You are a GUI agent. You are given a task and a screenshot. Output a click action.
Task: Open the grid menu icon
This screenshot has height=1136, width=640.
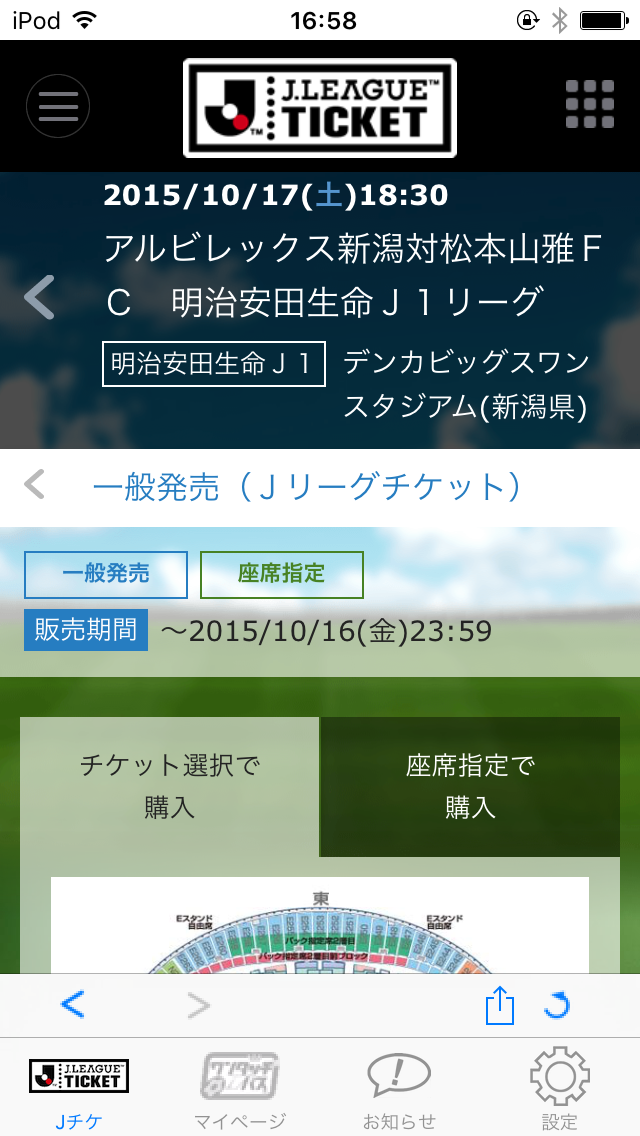(589, 104)
